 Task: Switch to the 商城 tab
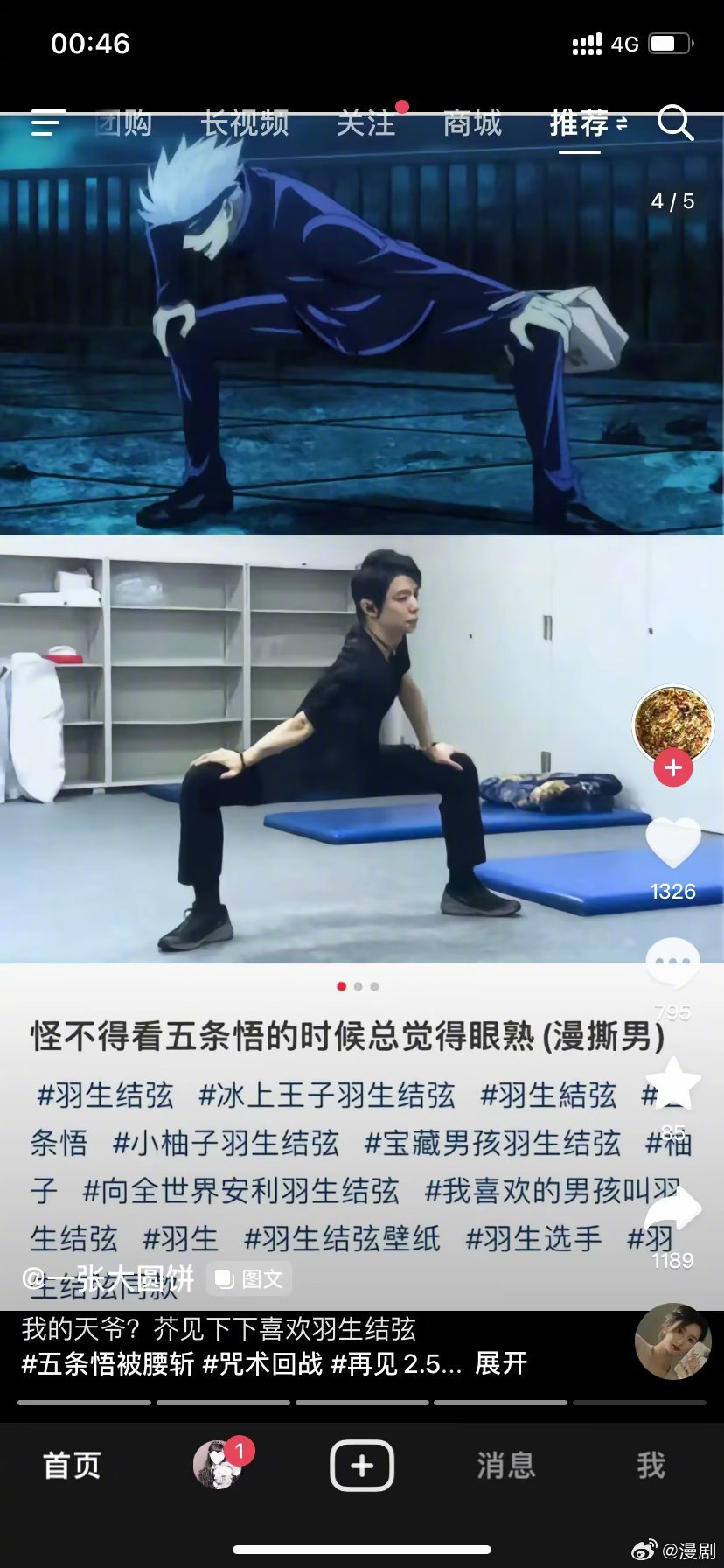472,123
